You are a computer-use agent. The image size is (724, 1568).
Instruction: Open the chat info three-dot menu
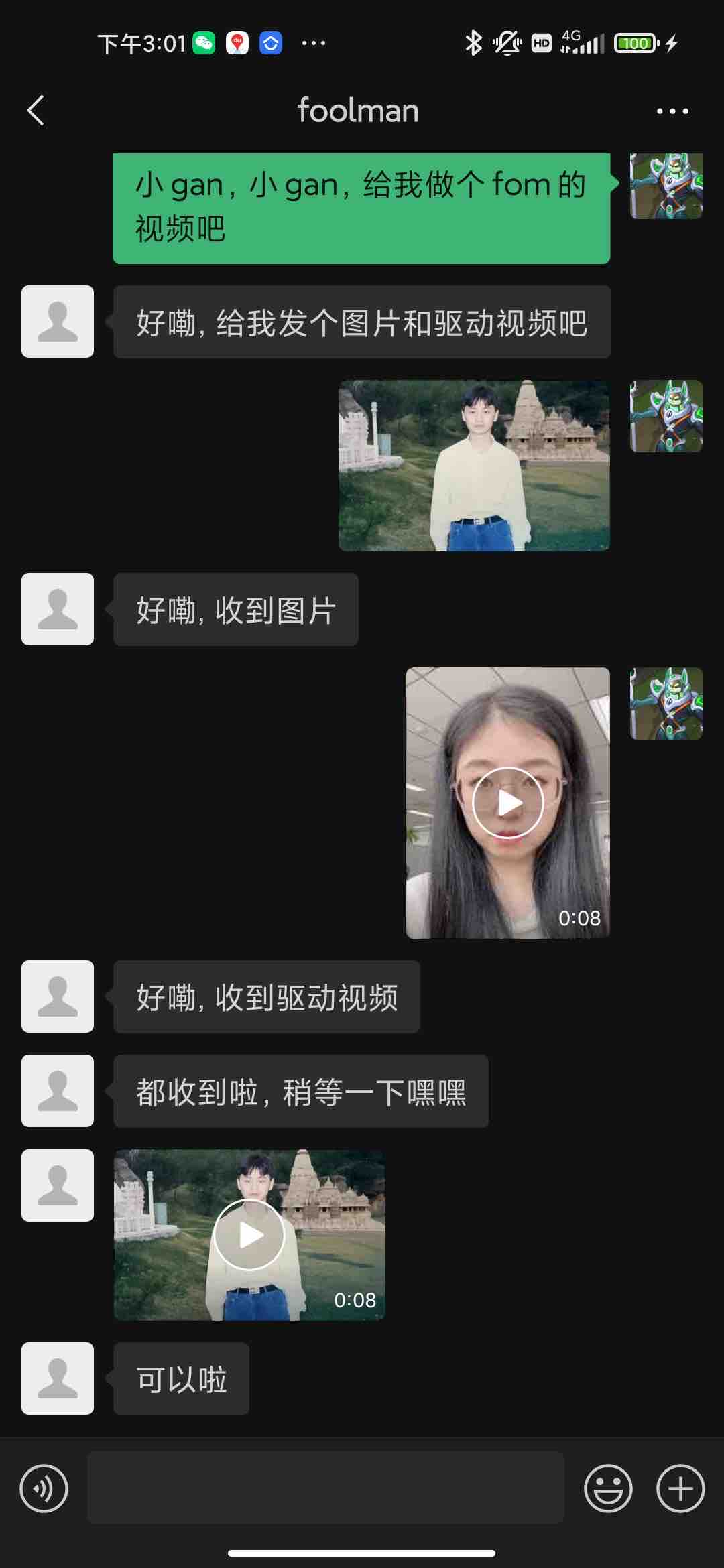click(672, 111)
